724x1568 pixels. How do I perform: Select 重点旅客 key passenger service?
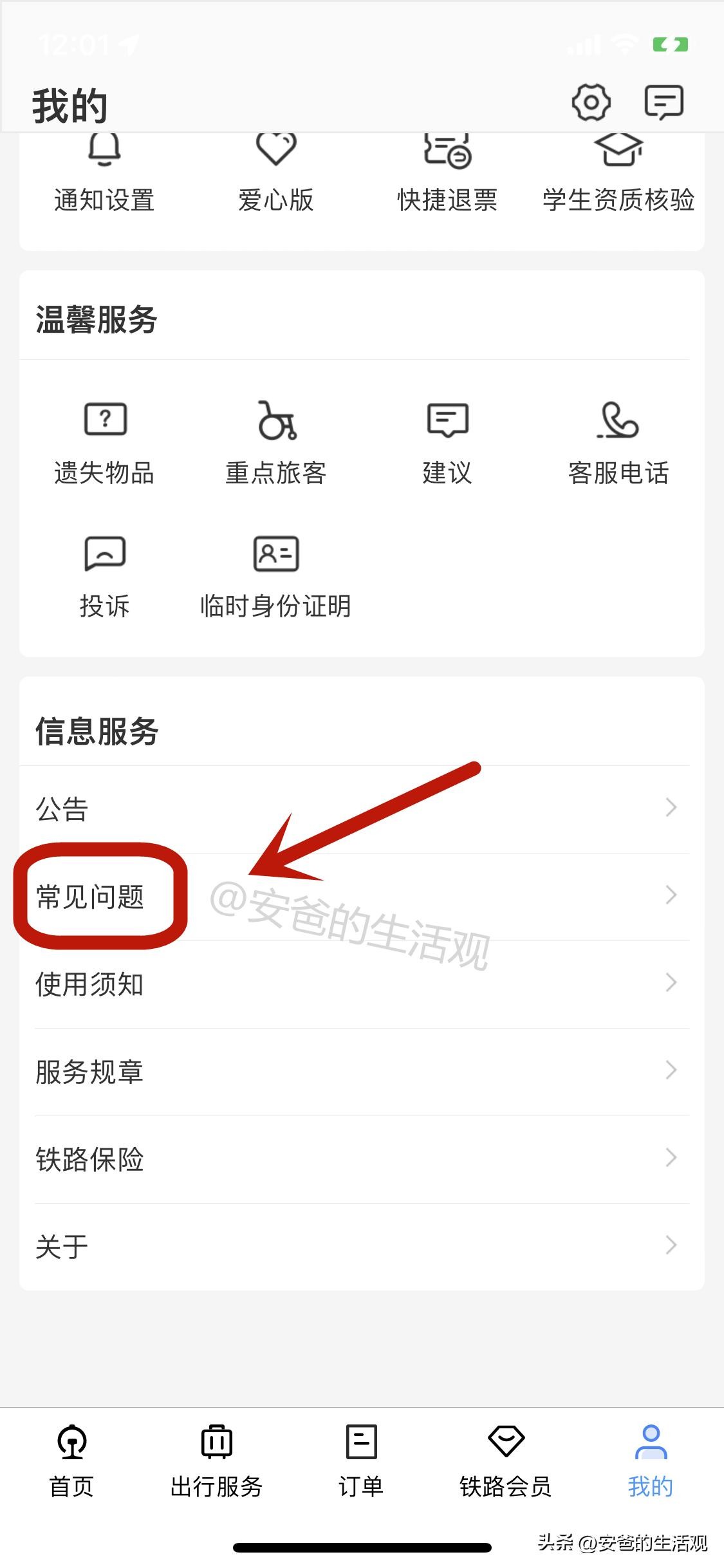tap(276, 443)
